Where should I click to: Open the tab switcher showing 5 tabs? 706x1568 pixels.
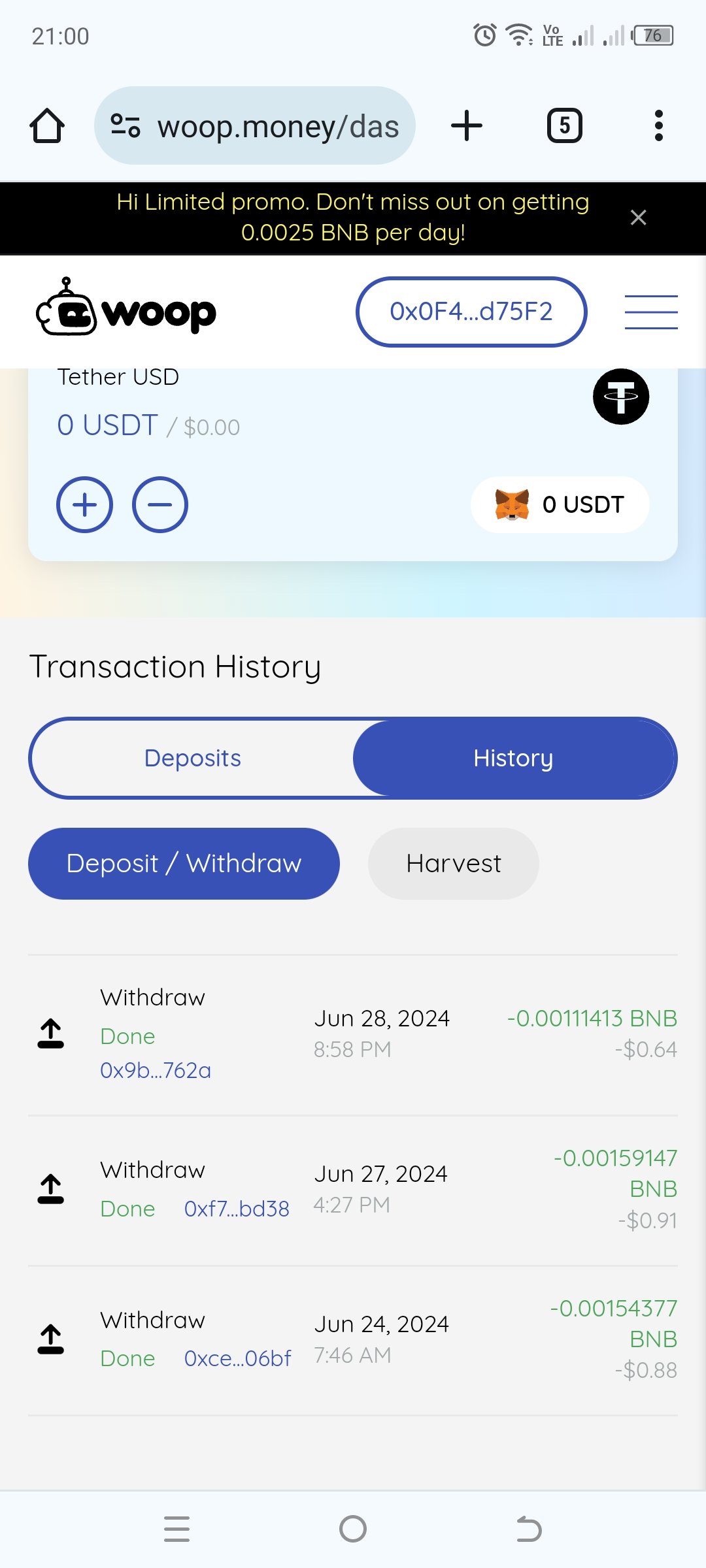564,125
